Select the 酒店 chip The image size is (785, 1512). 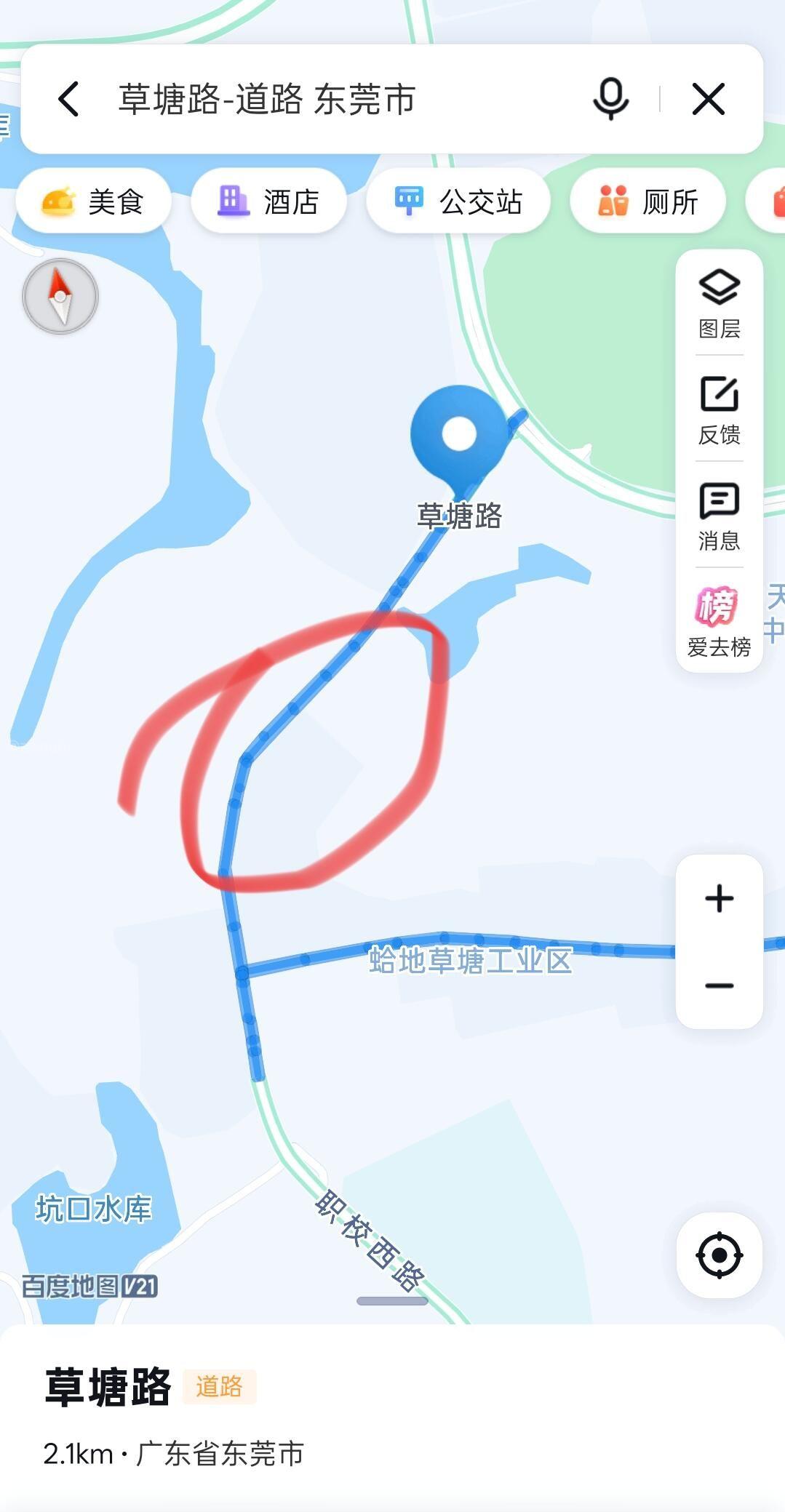point(268,201)
